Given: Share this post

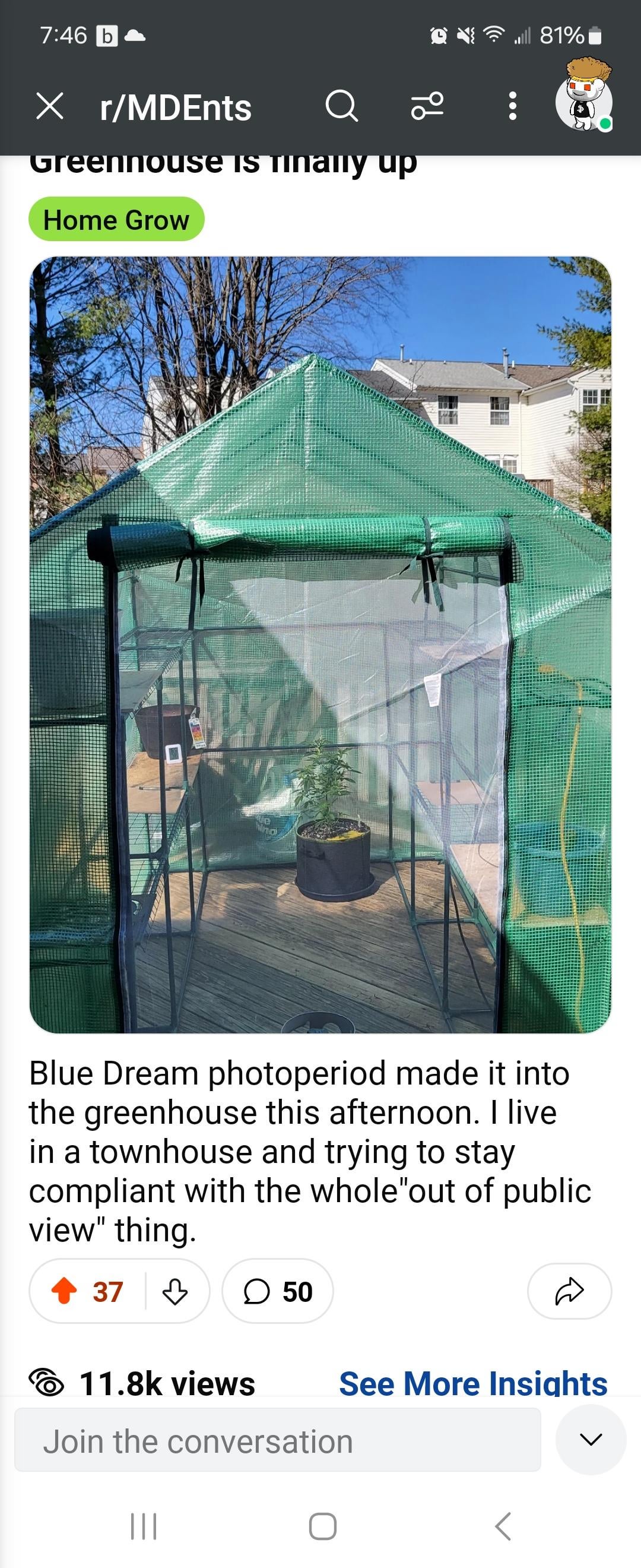Looking at the screenshot, I should (x=569, y=1291).
